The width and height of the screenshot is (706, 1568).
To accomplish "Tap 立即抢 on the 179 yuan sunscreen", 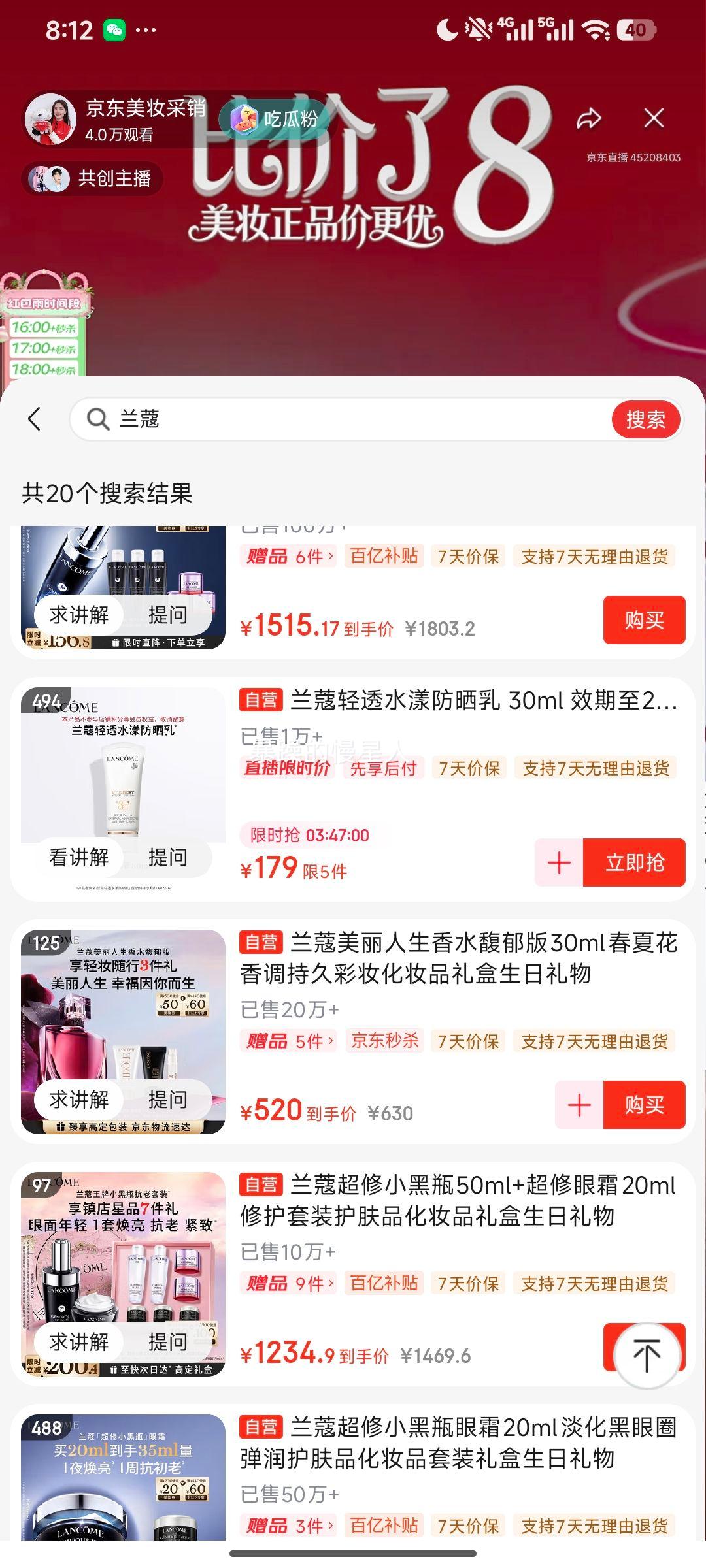I will click(634, 862).
